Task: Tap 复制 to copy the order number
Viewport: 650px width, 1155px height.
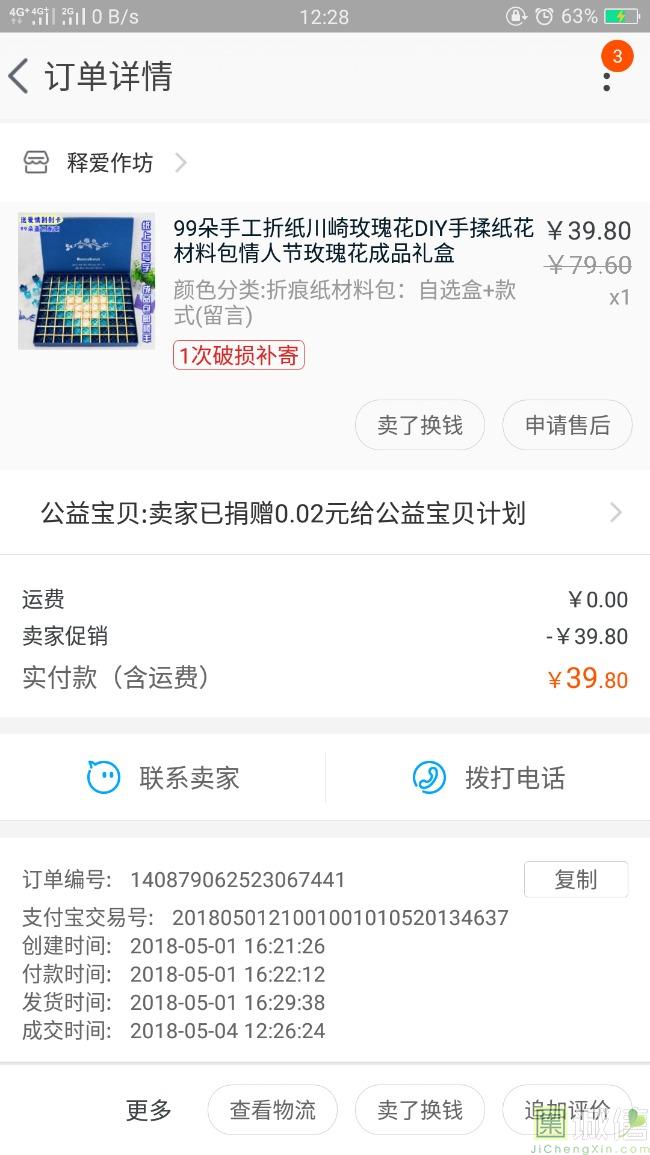Action: pyautogui.click(x=575, y=880)
